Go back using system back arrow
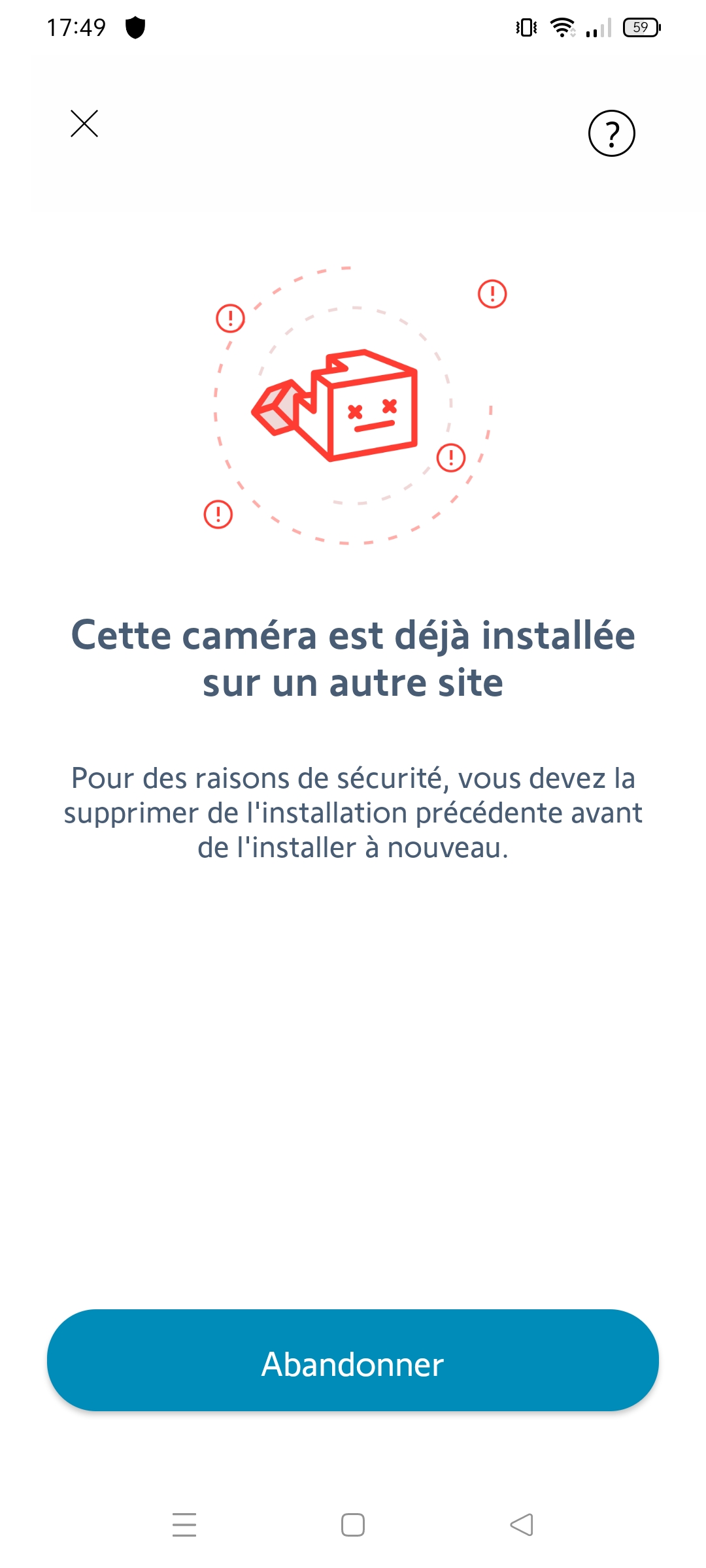This screenshot has height=1568, width=706. (522, 1525)
